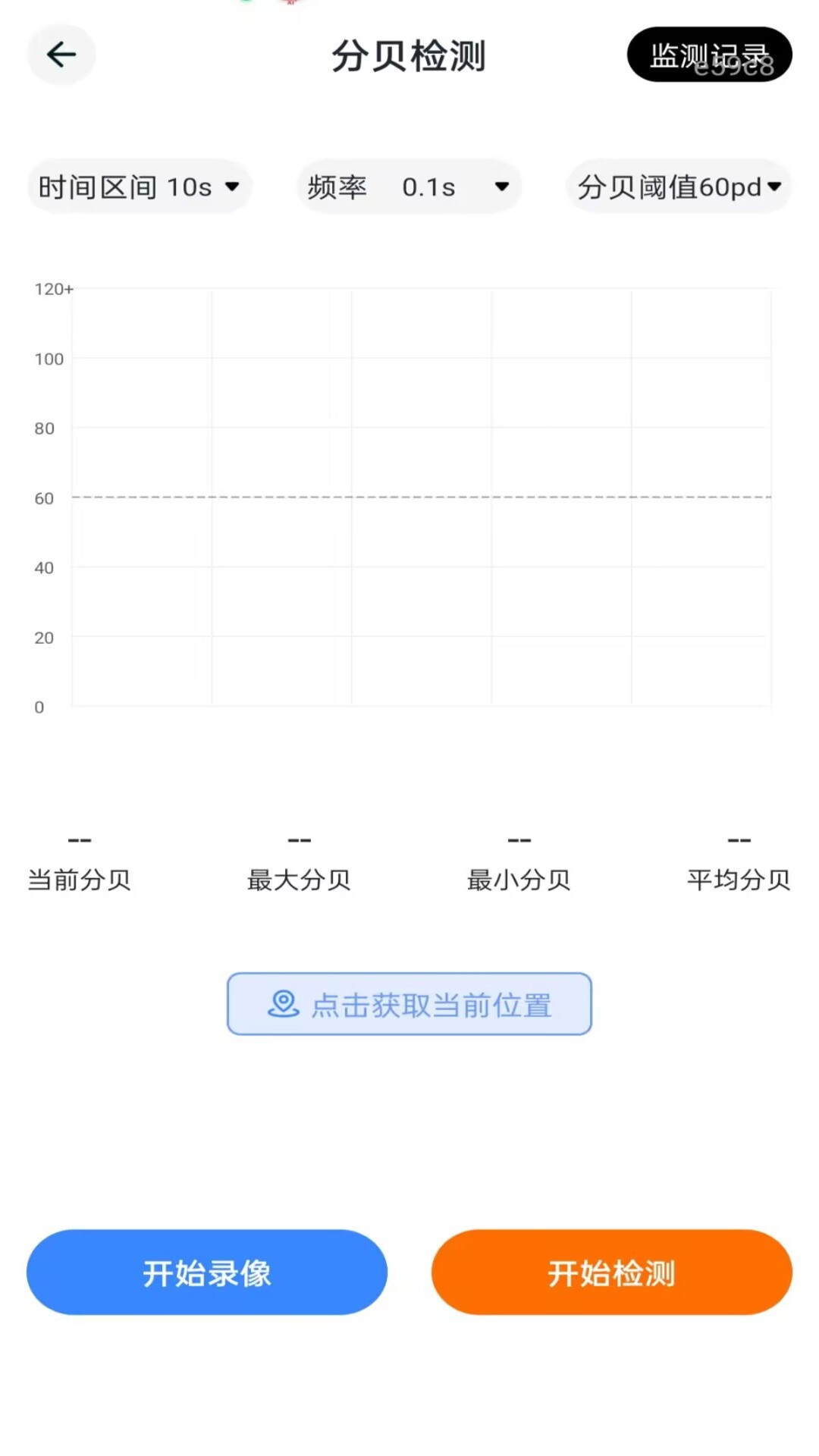Open the 监测记录 monitoring records
This screenshot has height=1456, width=819.
pyautogui.click(x=708, y=54)
